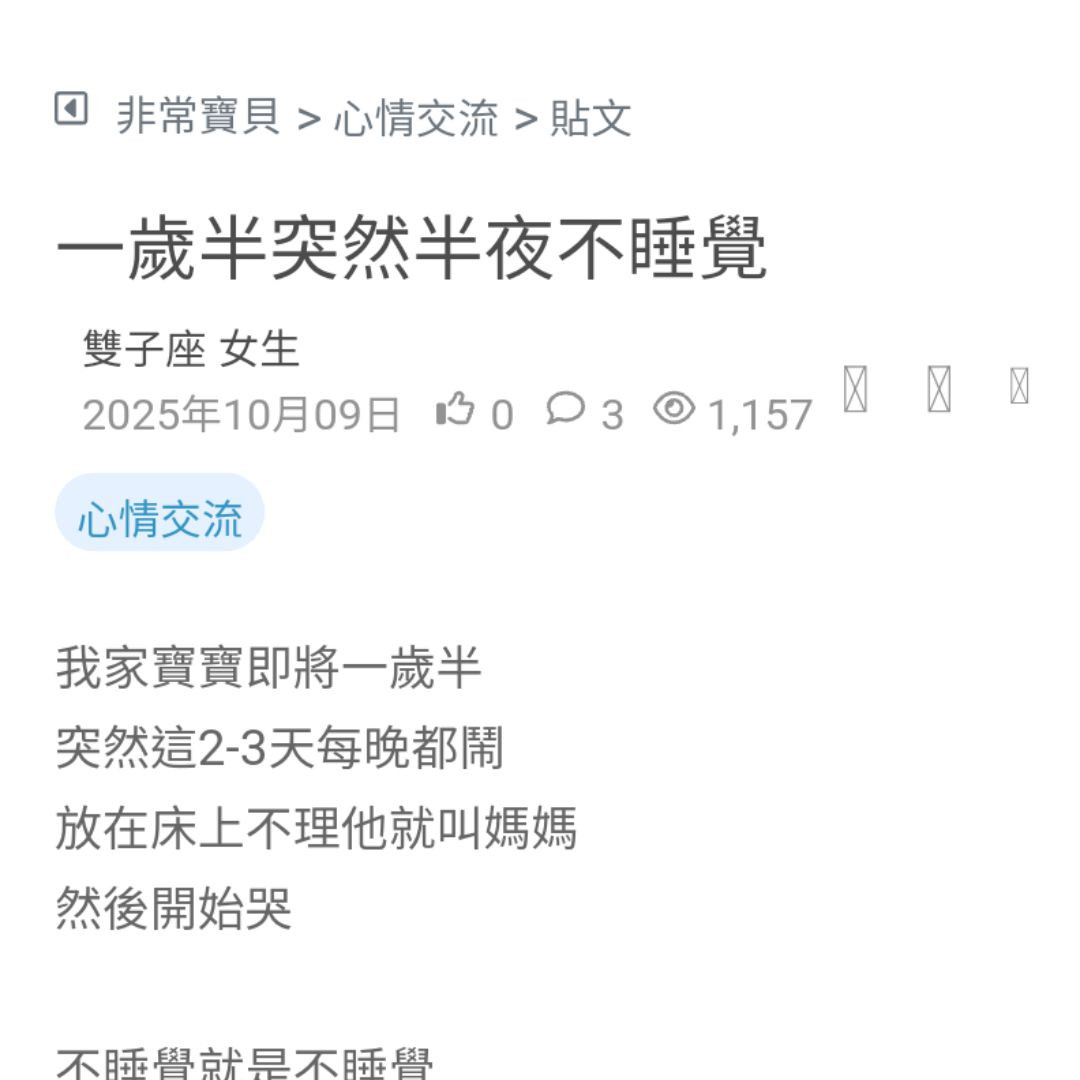Like this post with thumbs-up icon
This screenshot has width=1080, height=1080.
pyautogui.click(x=455, y=410)
